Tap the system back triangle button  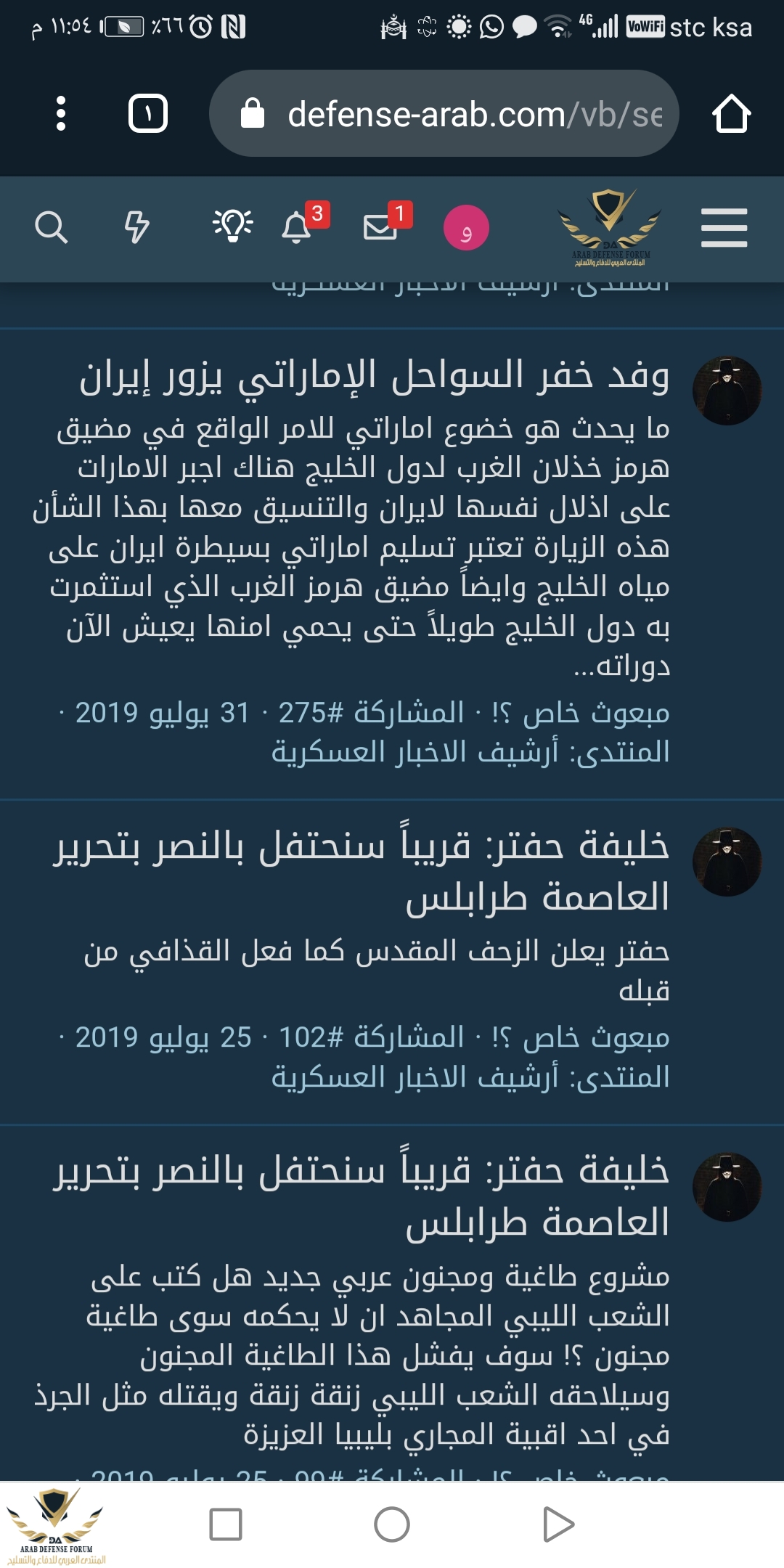[x=558, y=1524]
